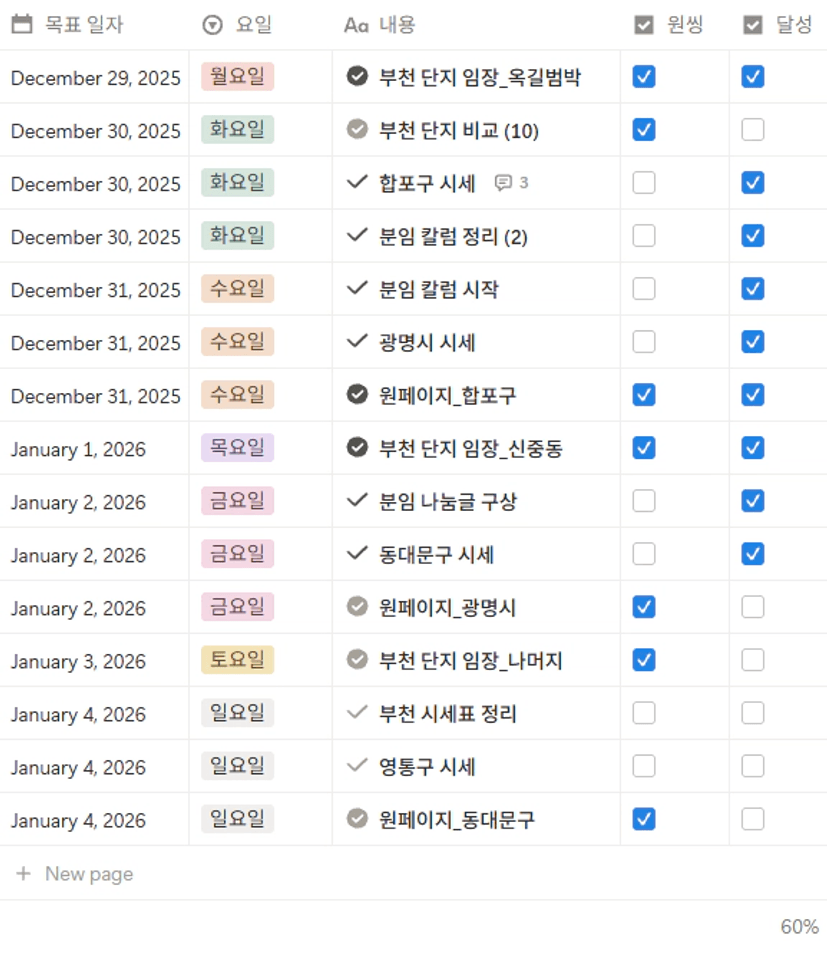Check 원씽 for 동대문구 시세
This screenshot has width=827, height=953.
coord(644,554)
